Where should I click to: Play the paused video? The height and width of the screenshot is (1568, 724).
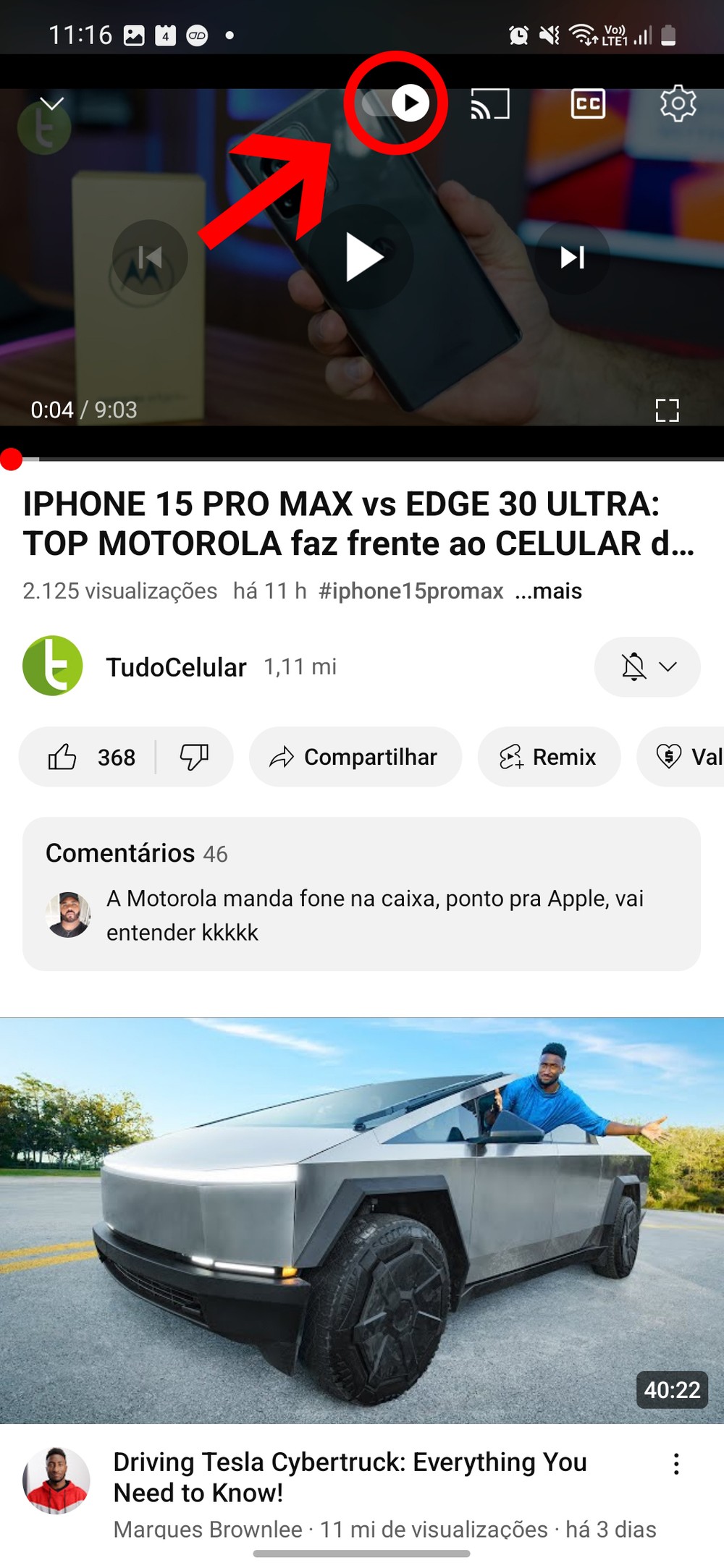click(x=362, y=257)
